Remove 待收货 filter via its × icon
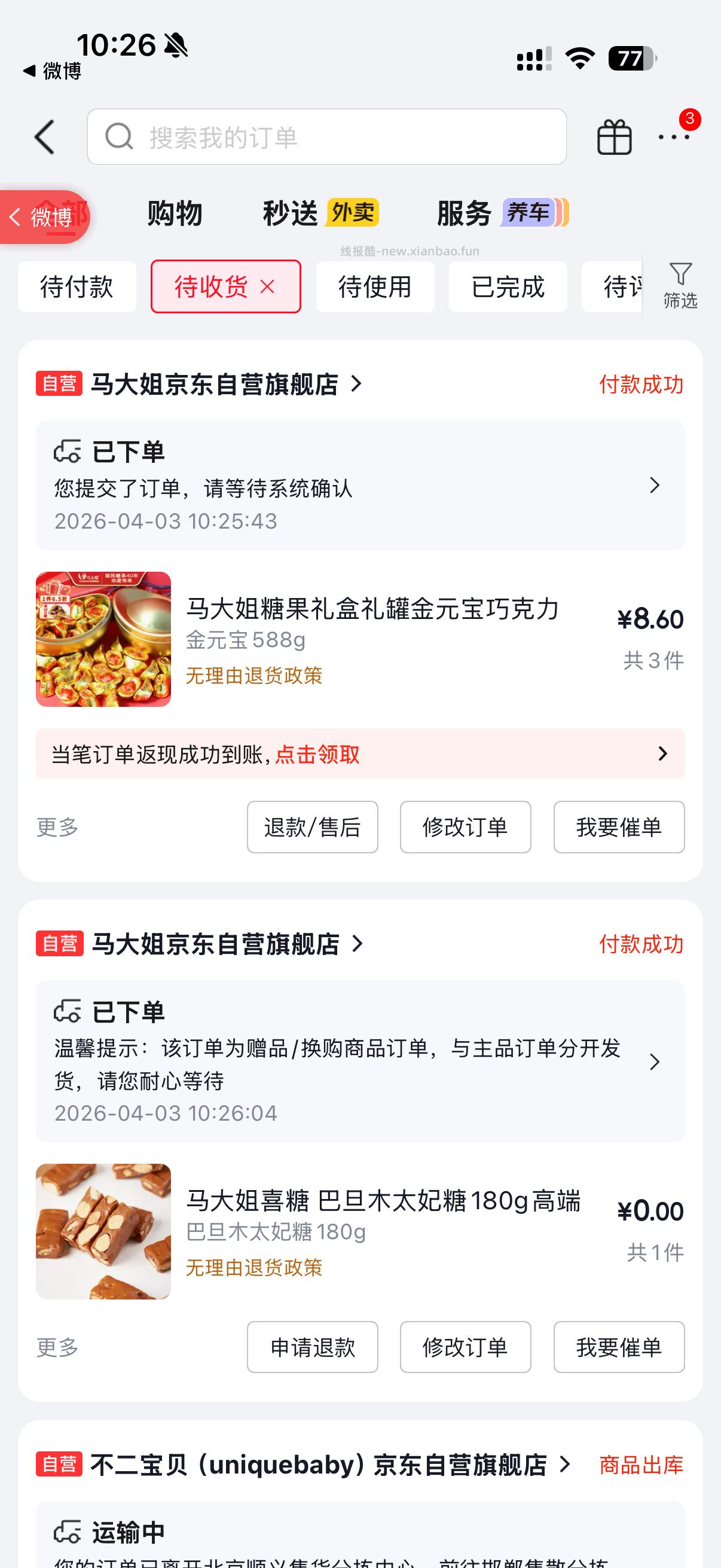The width and height of the screenshot is (721, 1568). 268,286
